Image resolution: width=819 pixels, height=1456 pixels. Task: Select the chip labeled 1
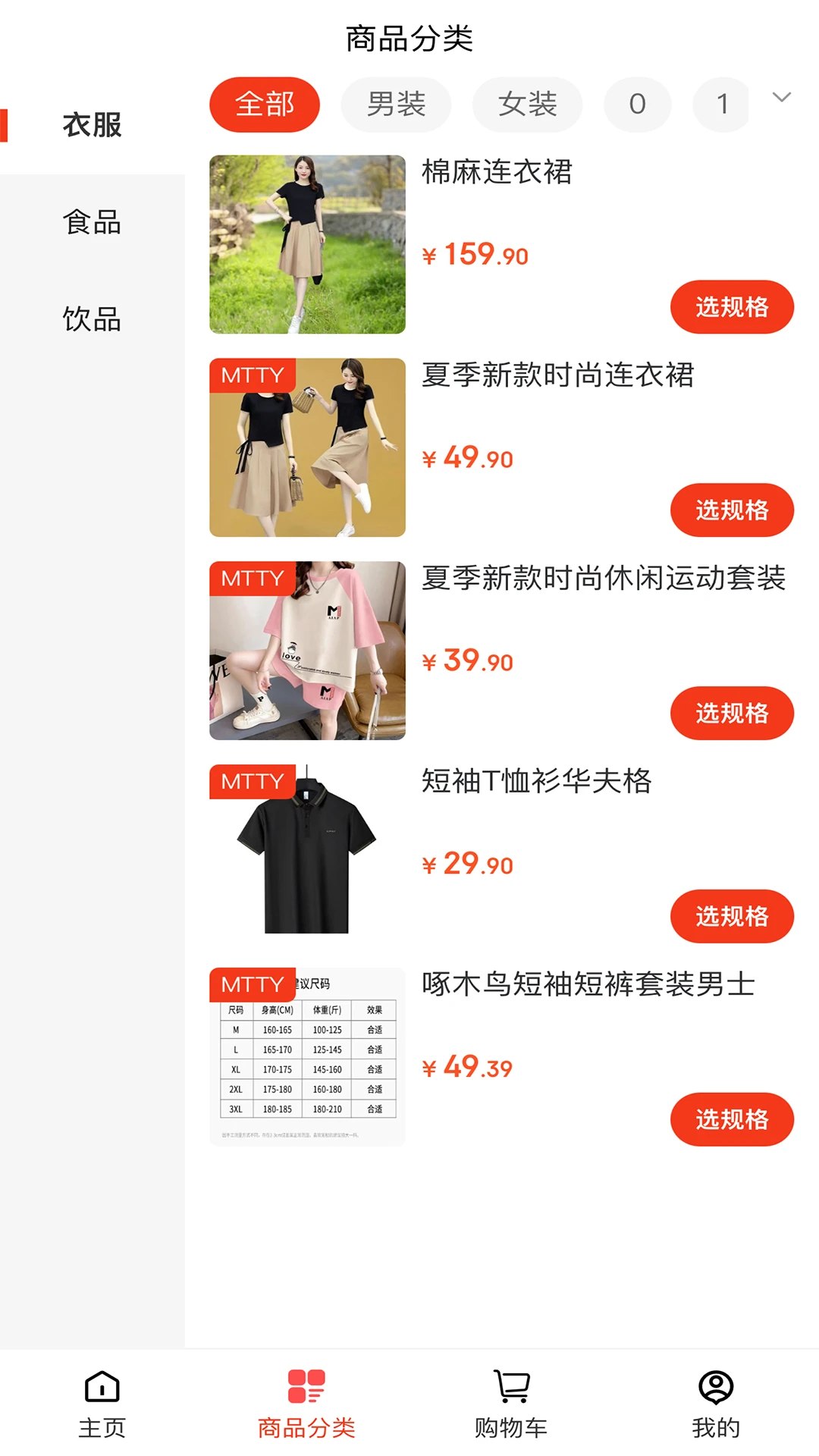pyautogui.click(x=721, y=105)
